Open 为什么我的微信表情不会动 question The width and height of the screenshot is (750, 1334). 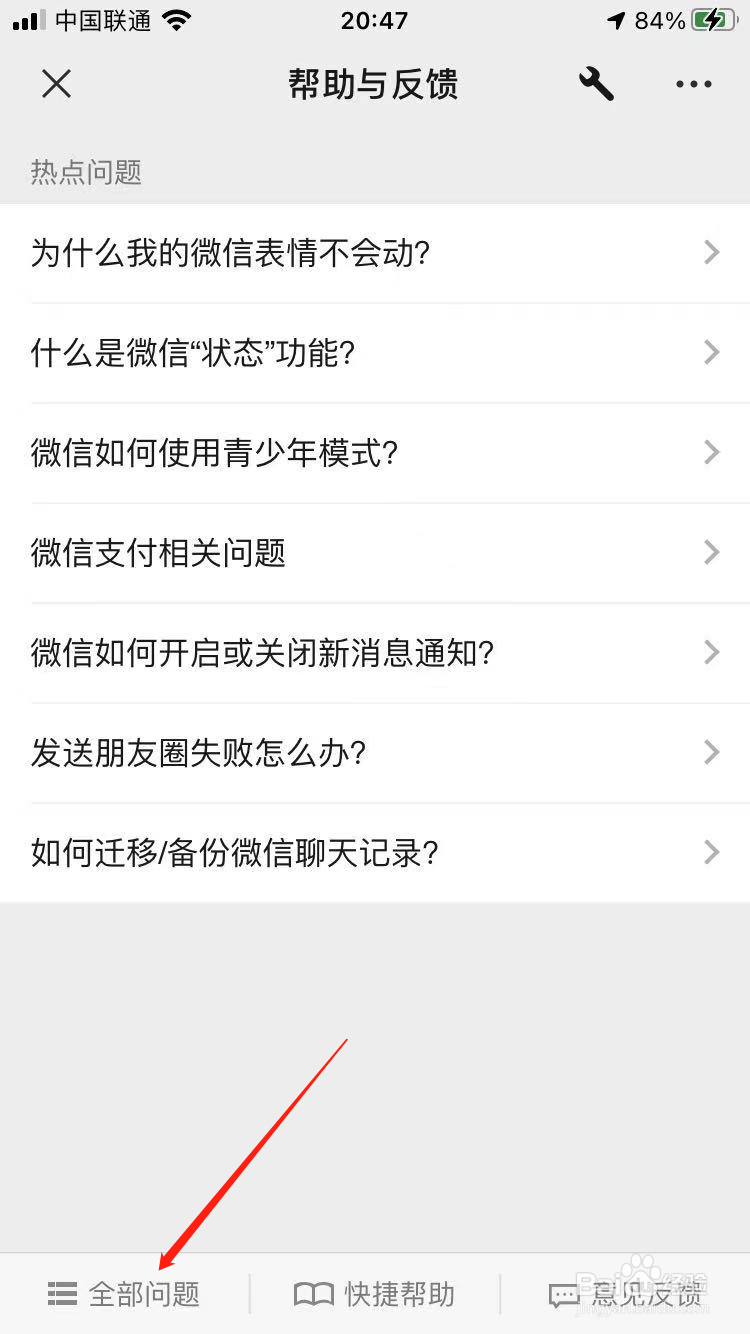point(230,253)
